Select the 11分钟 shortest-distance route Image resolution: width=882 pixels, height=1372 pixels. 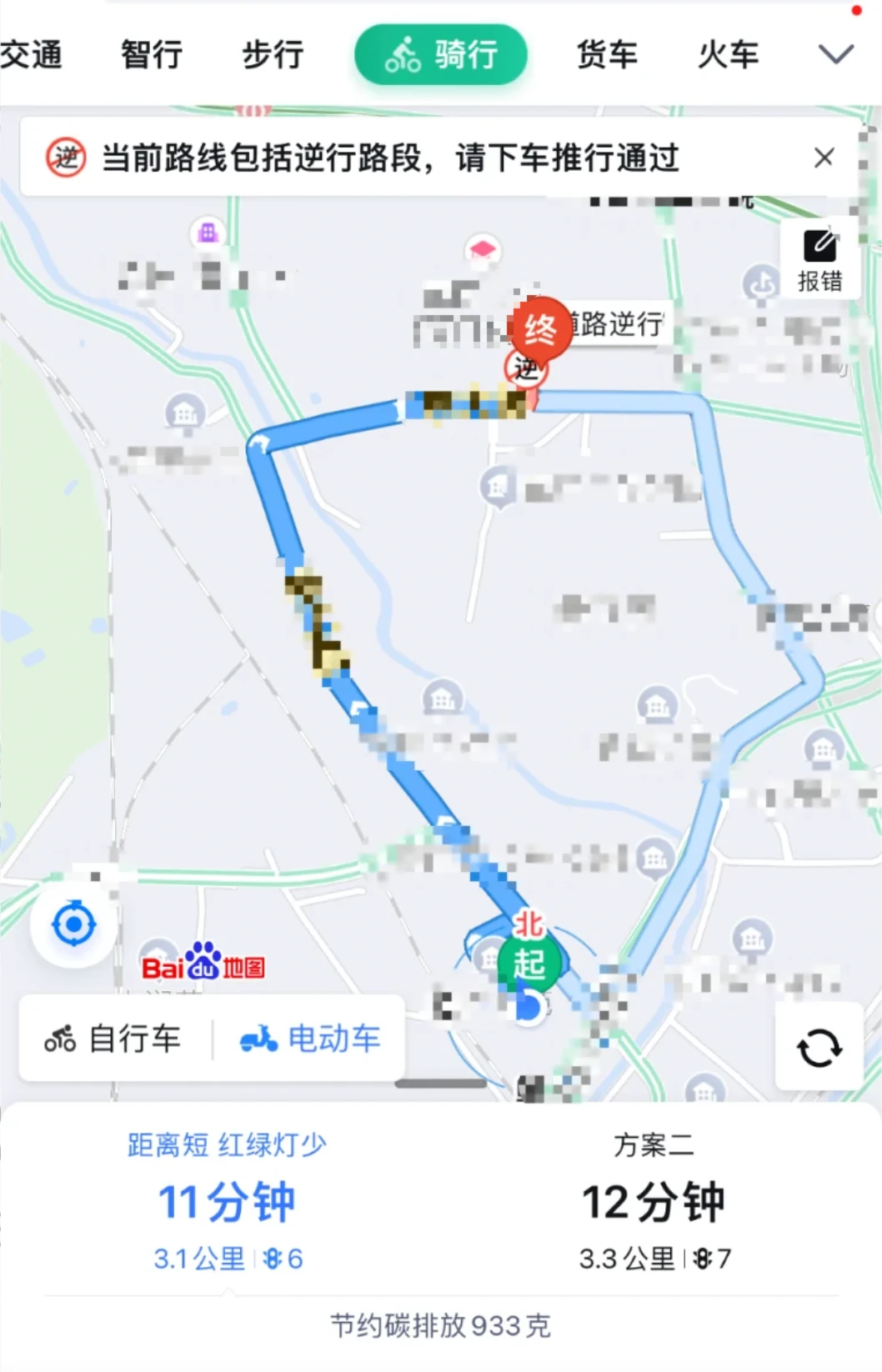click(227, 1202)
